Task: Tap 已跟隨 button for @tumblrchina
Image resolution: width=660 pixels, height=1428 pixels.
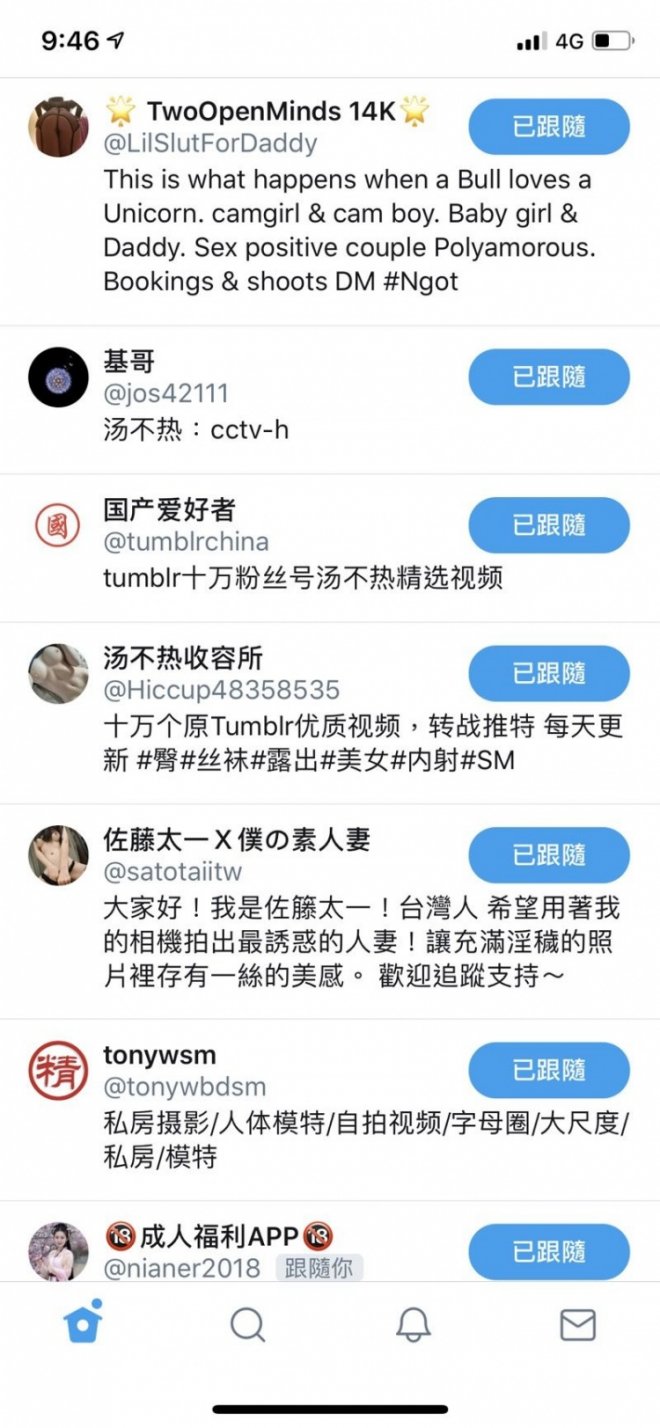Action: click(549, 525)
